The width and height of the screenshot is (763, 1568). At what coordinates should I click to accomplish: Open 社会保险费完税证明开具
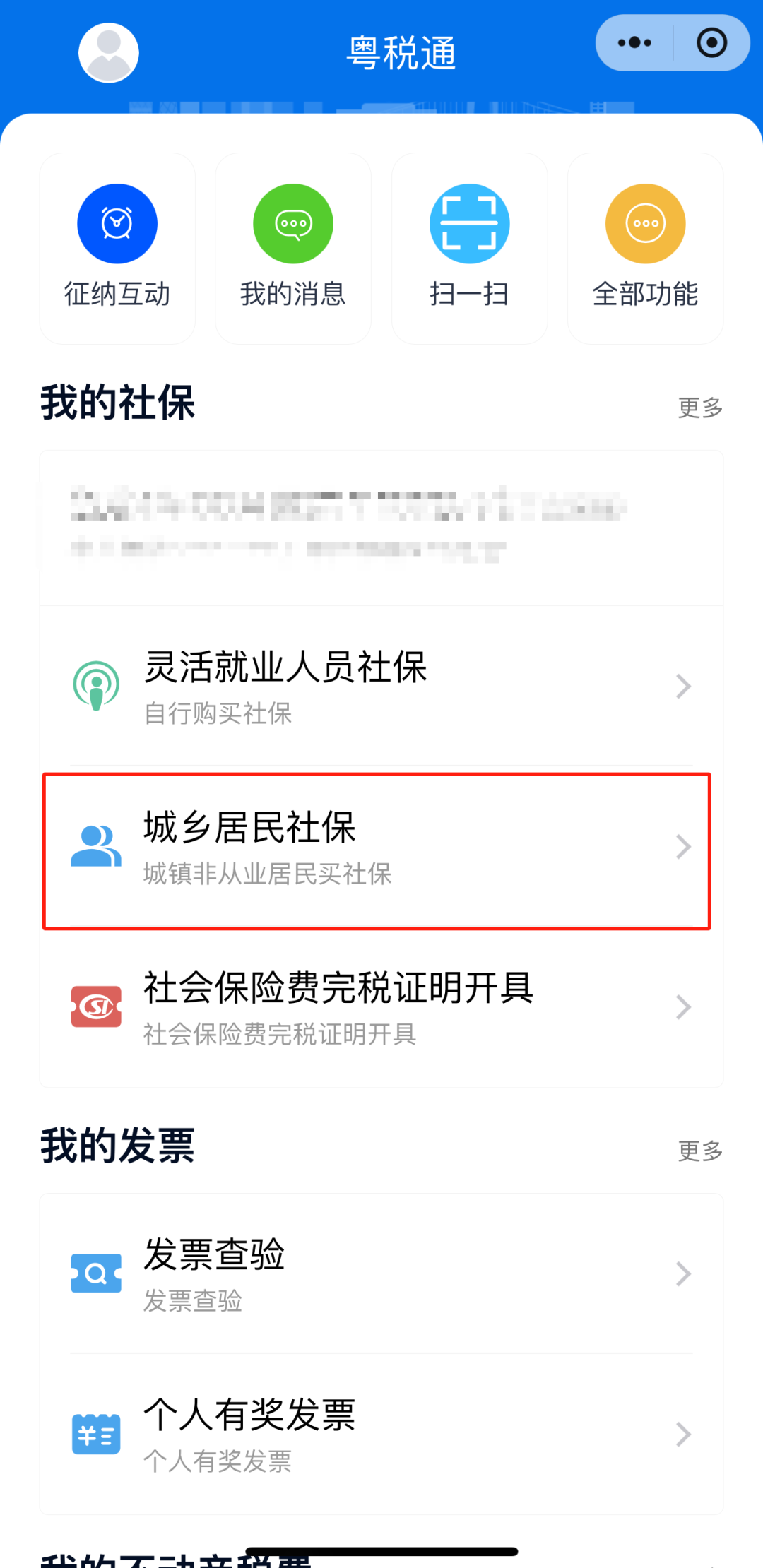tap(381, 1007)
